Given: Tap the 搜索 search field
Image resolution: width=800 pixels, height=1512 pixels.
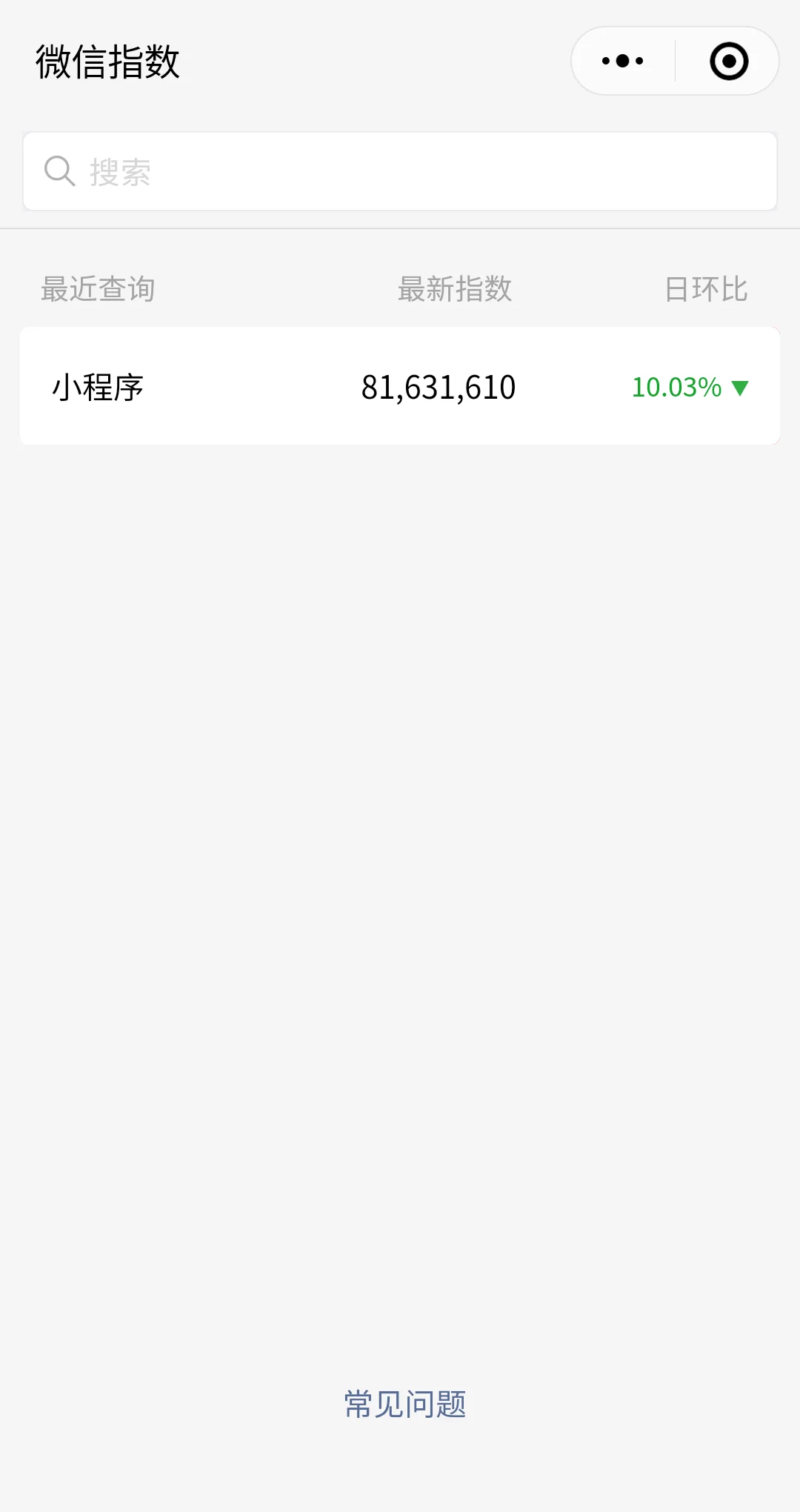Looking at the screenshot, I should tap(400, 172).
